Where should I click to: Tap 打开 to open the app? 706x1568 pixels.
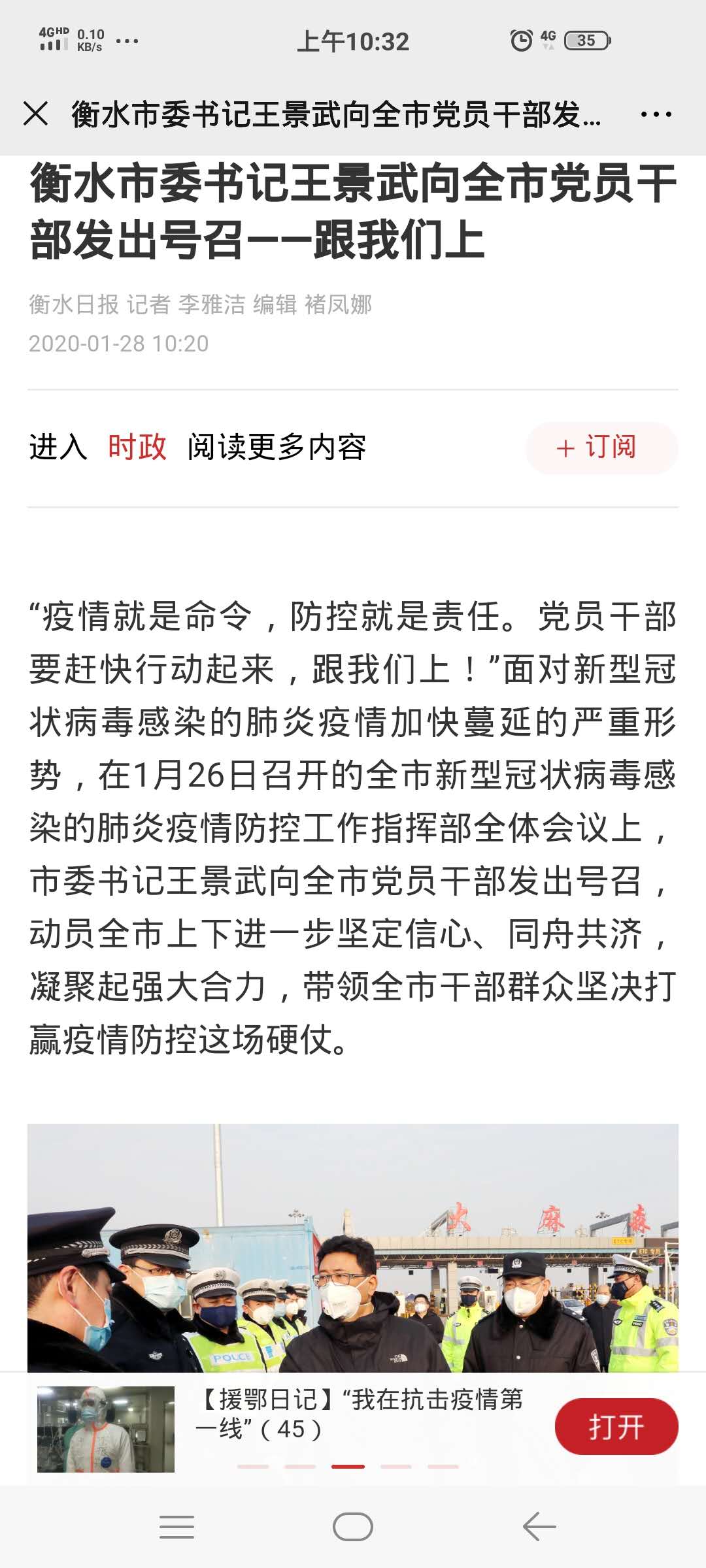tap(616, 1426)
